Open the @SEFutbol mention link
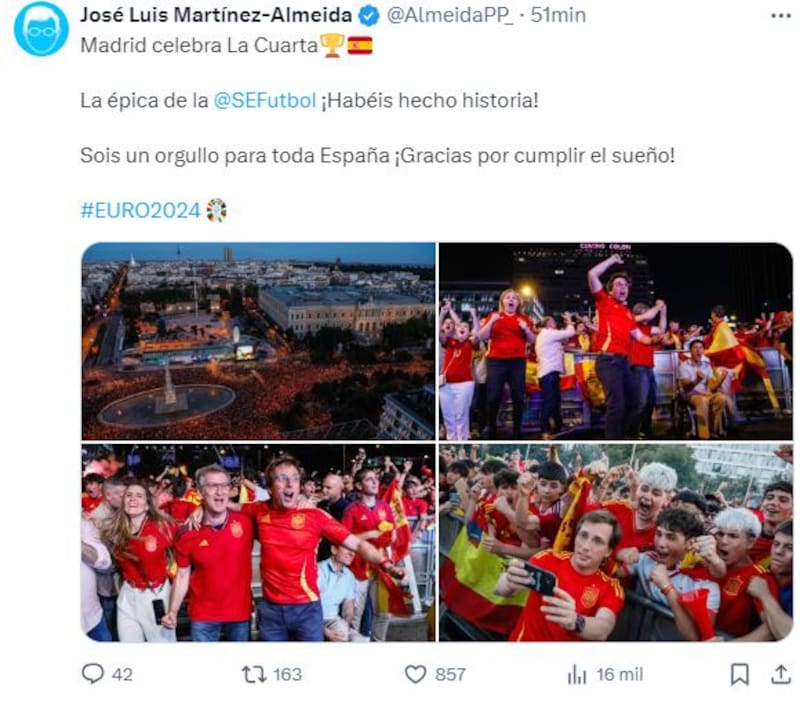800x704 pixels. pos(265,101)
